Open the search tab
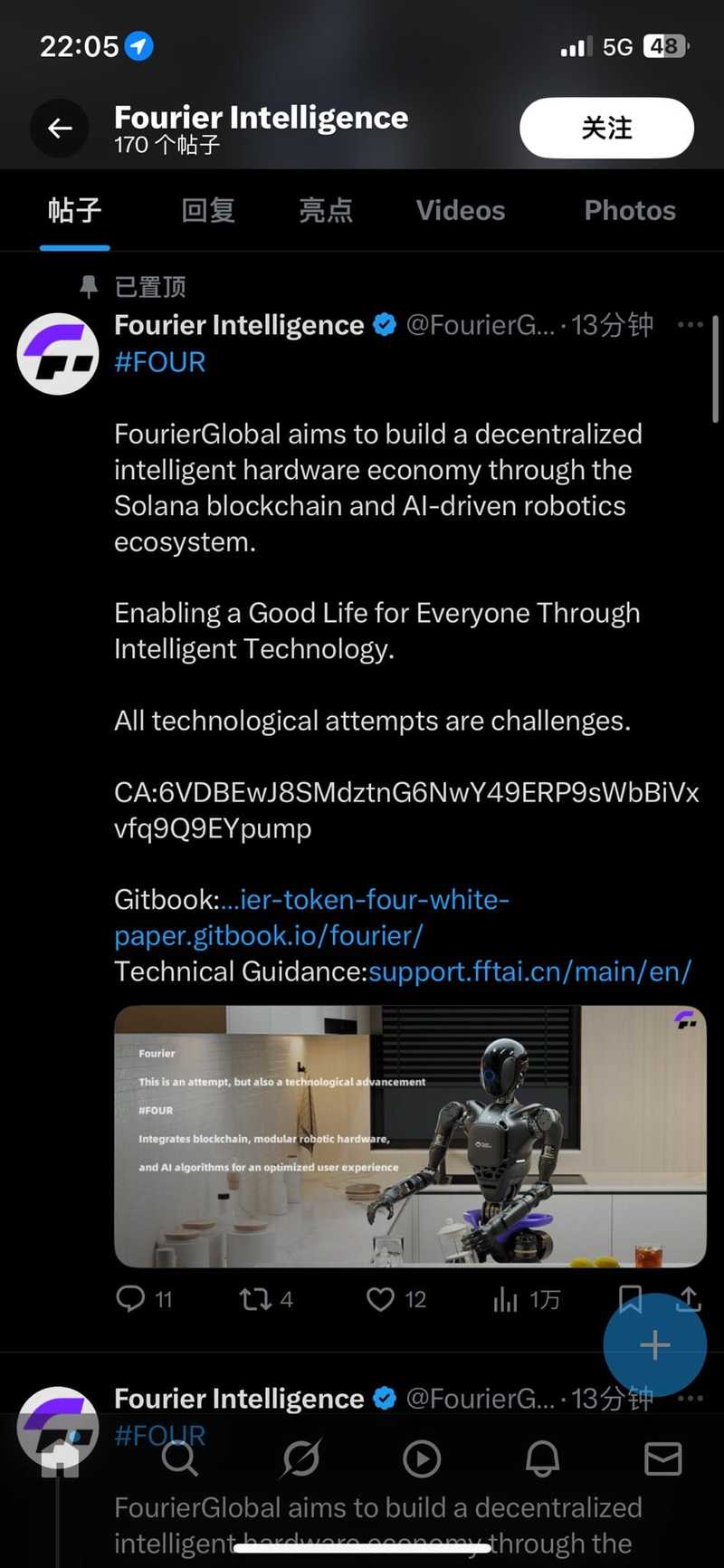 [x=180, y=1458]
